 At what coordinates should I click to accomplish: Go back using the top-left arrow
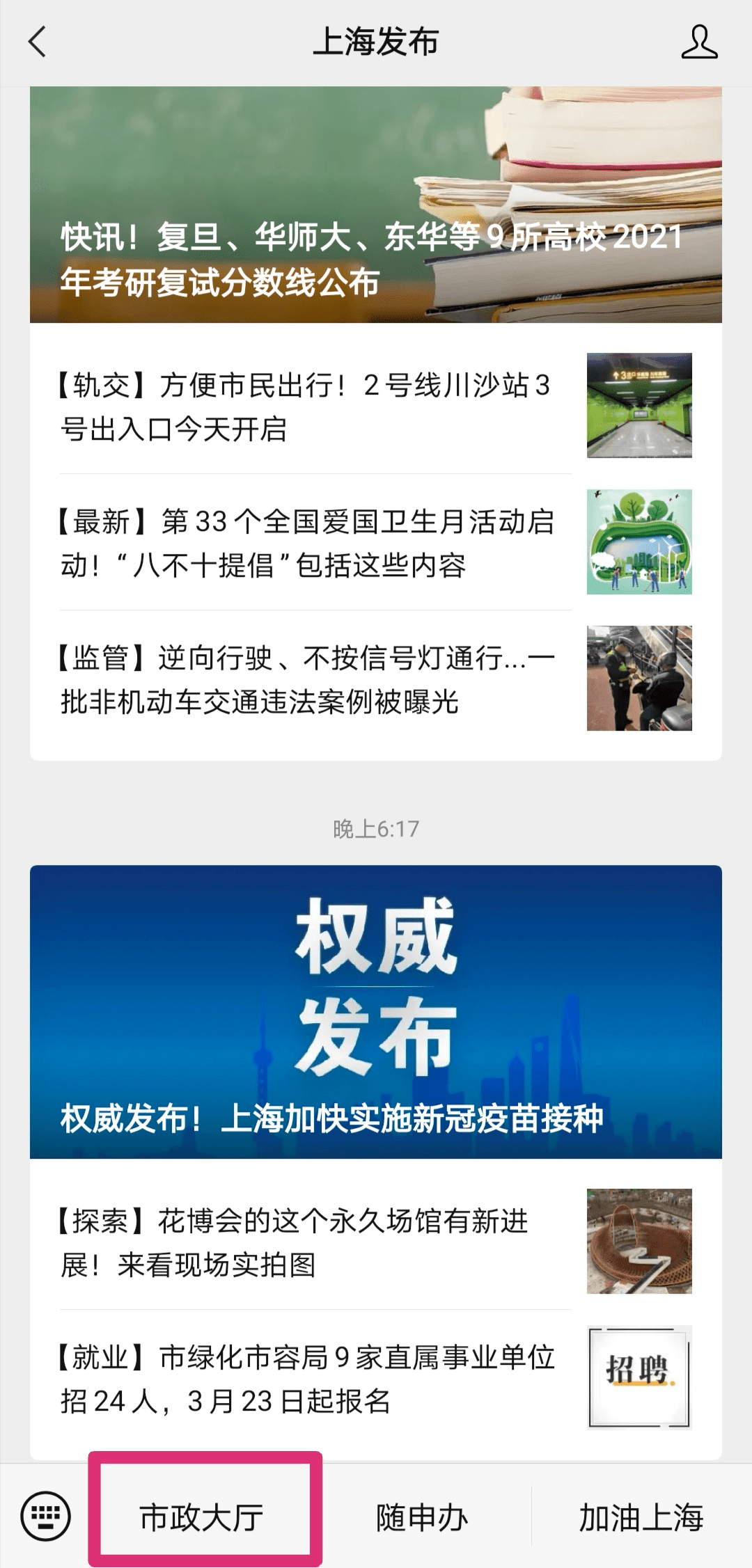[x=38, y=42]
